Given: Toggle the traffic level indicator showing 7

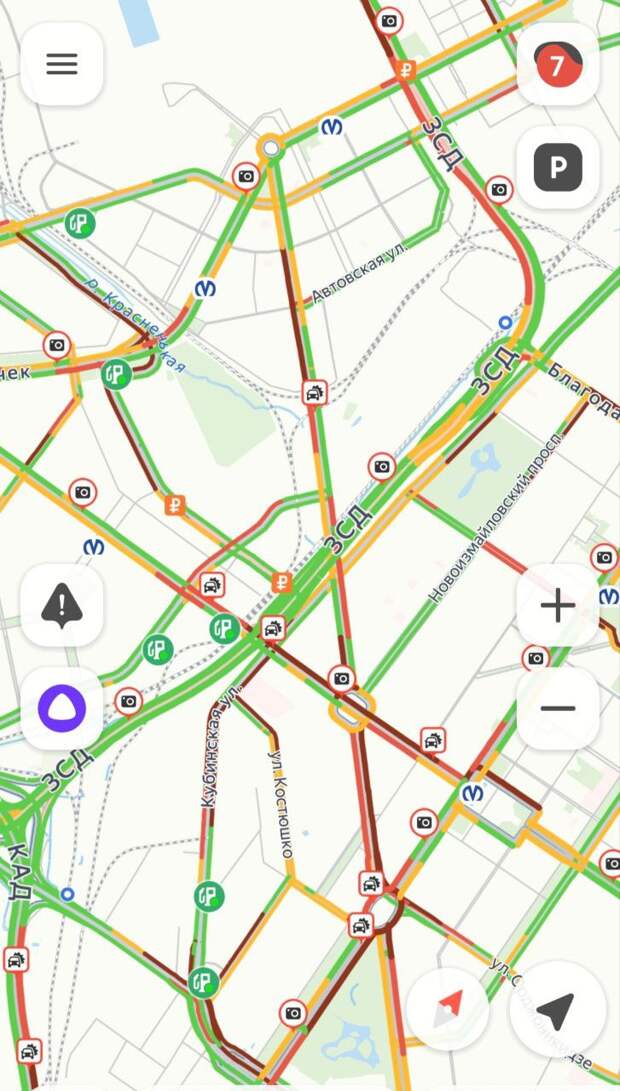Looking at the screenshot, I should tap(557, 65).
